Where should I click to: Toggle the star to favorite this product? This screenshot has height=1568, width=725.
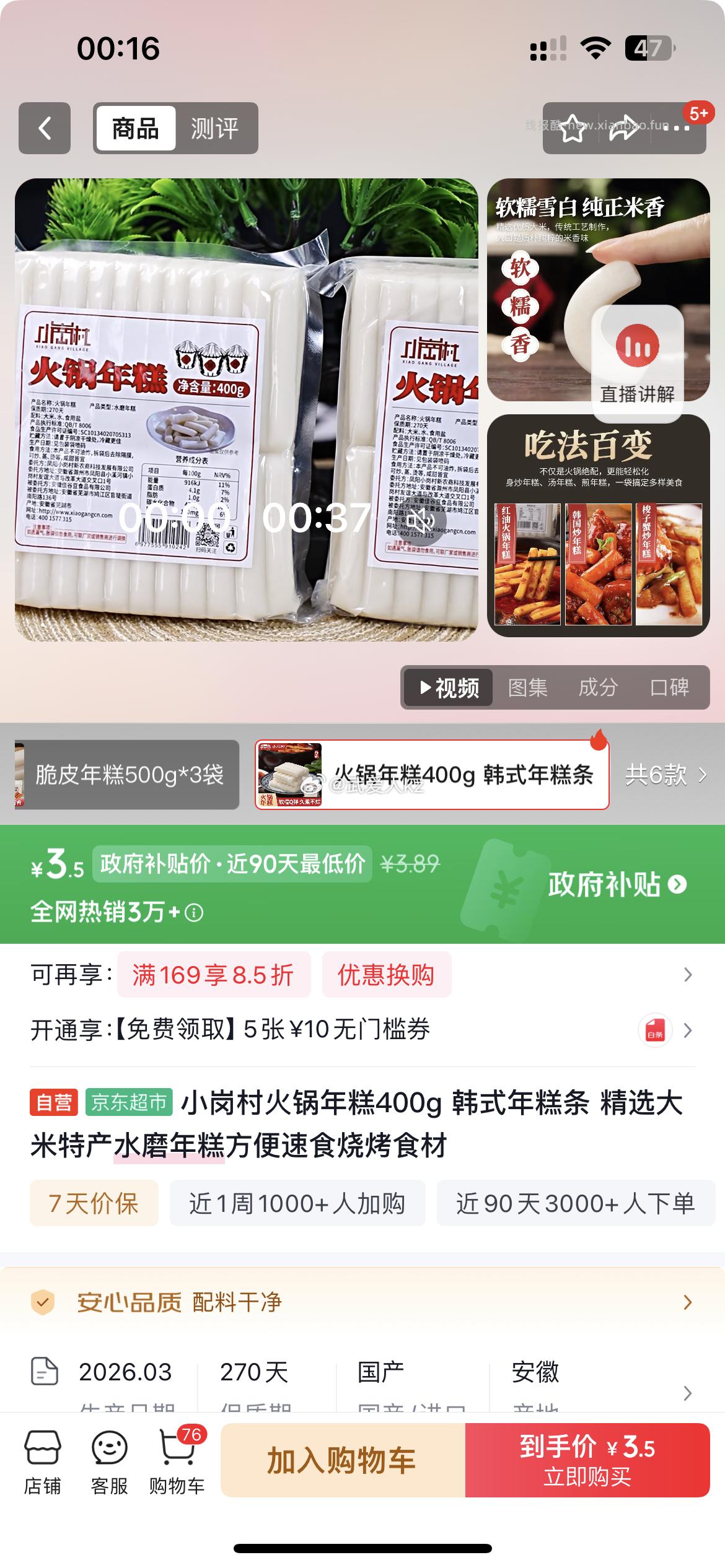573,128
